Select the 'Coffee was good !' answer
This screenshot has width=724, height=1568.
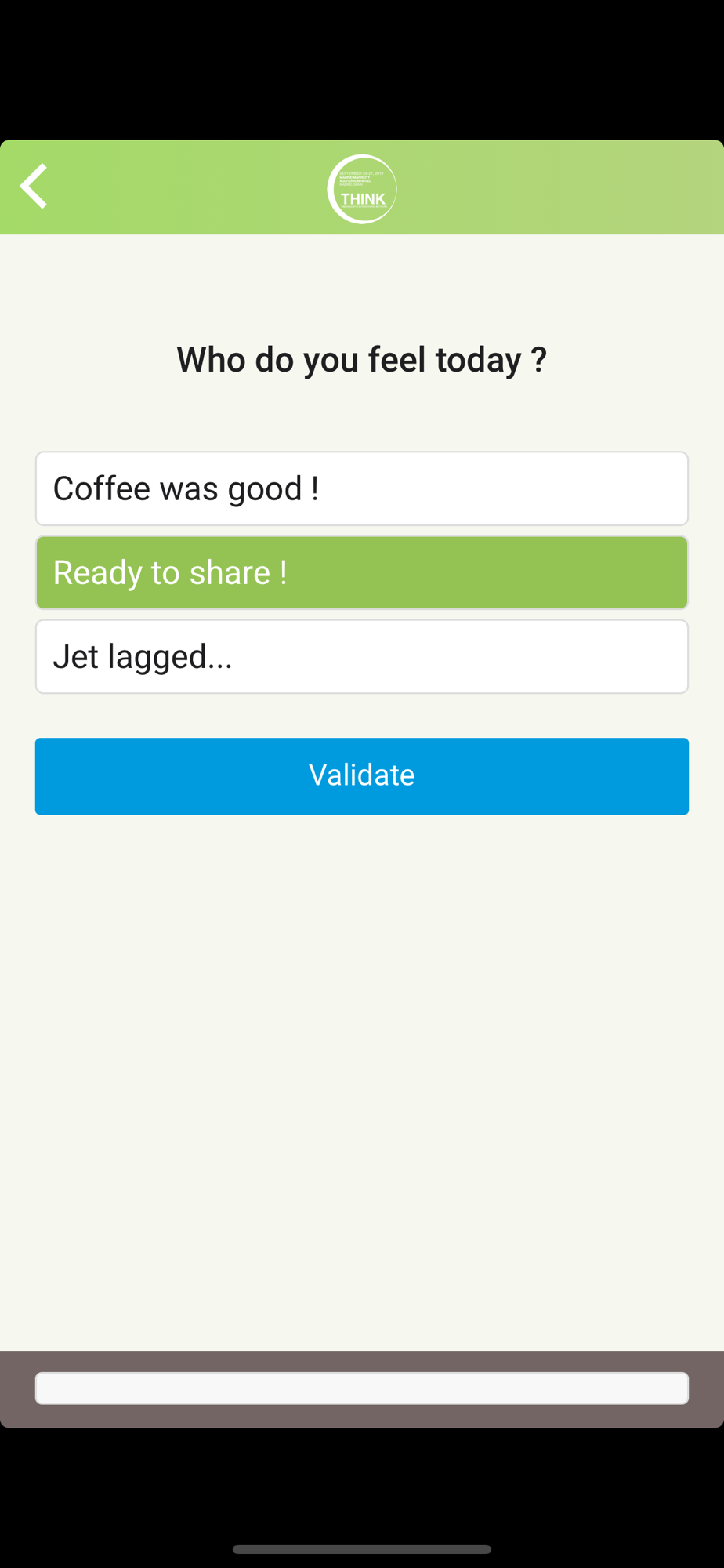pyautogui.click(x=362, y=488)
